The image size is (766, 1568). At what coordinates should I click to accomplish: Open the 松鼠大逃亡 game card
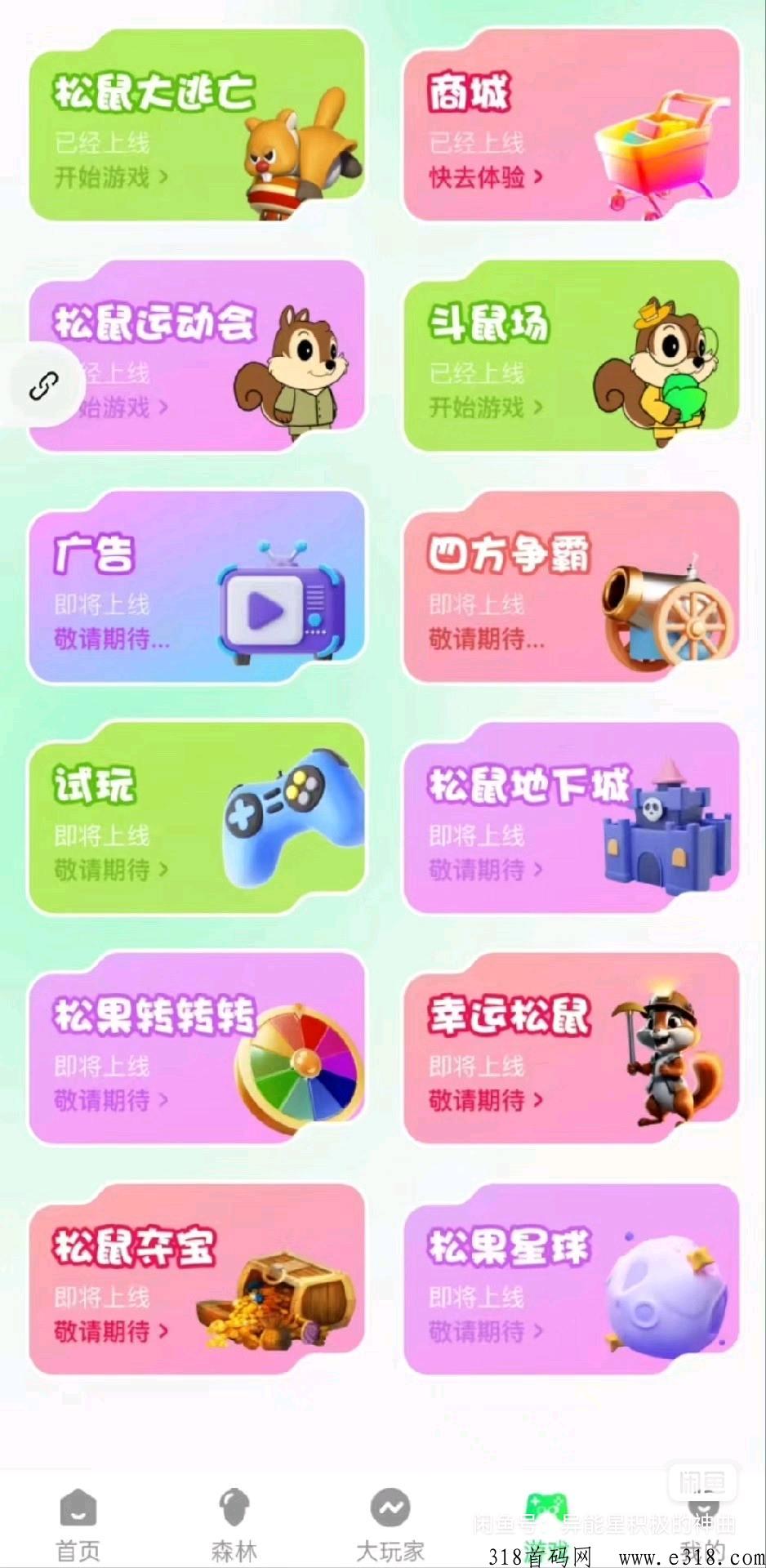pyautogui.click(x=197, y=125)
